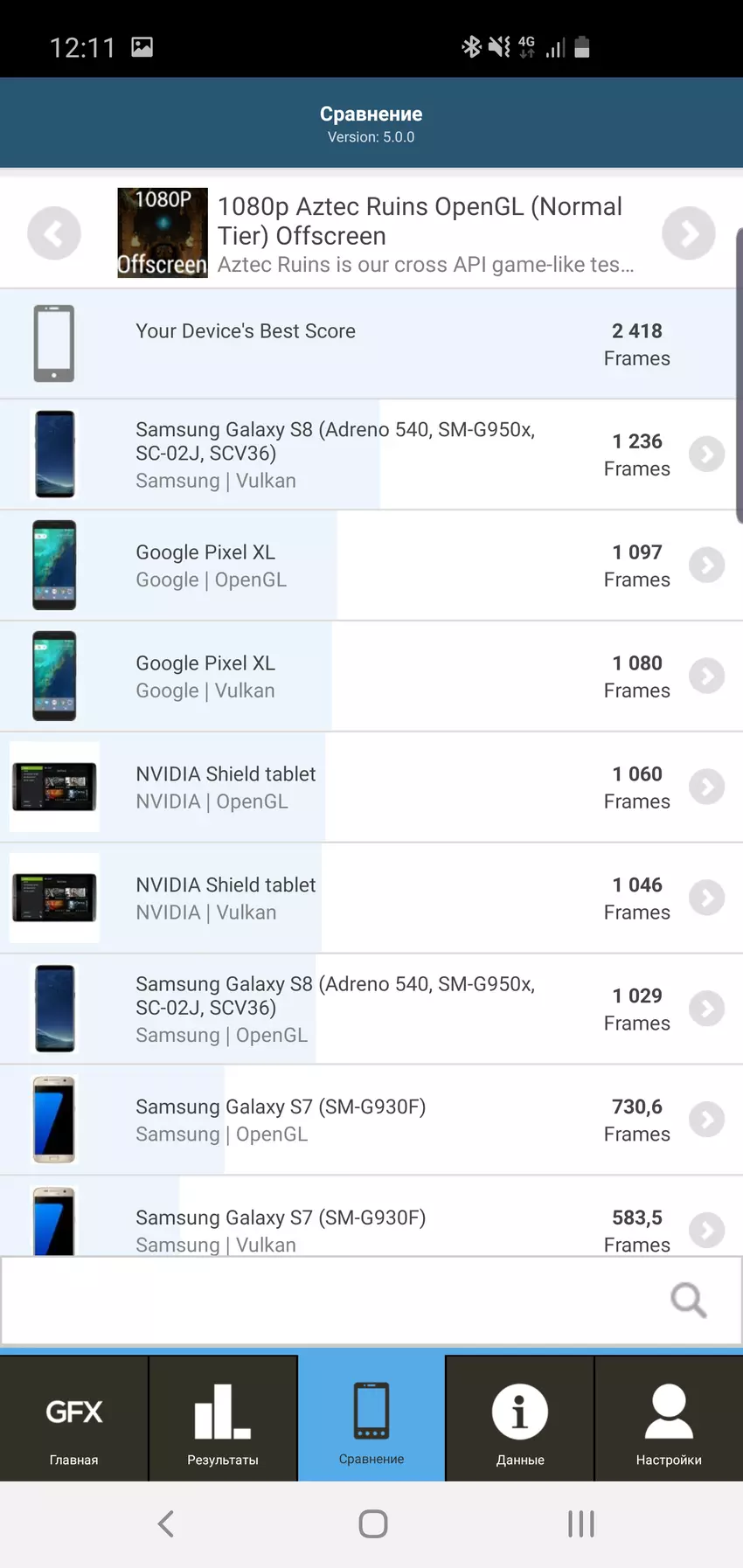
Task: Go to the previous benchmark test
Action: 54,233
